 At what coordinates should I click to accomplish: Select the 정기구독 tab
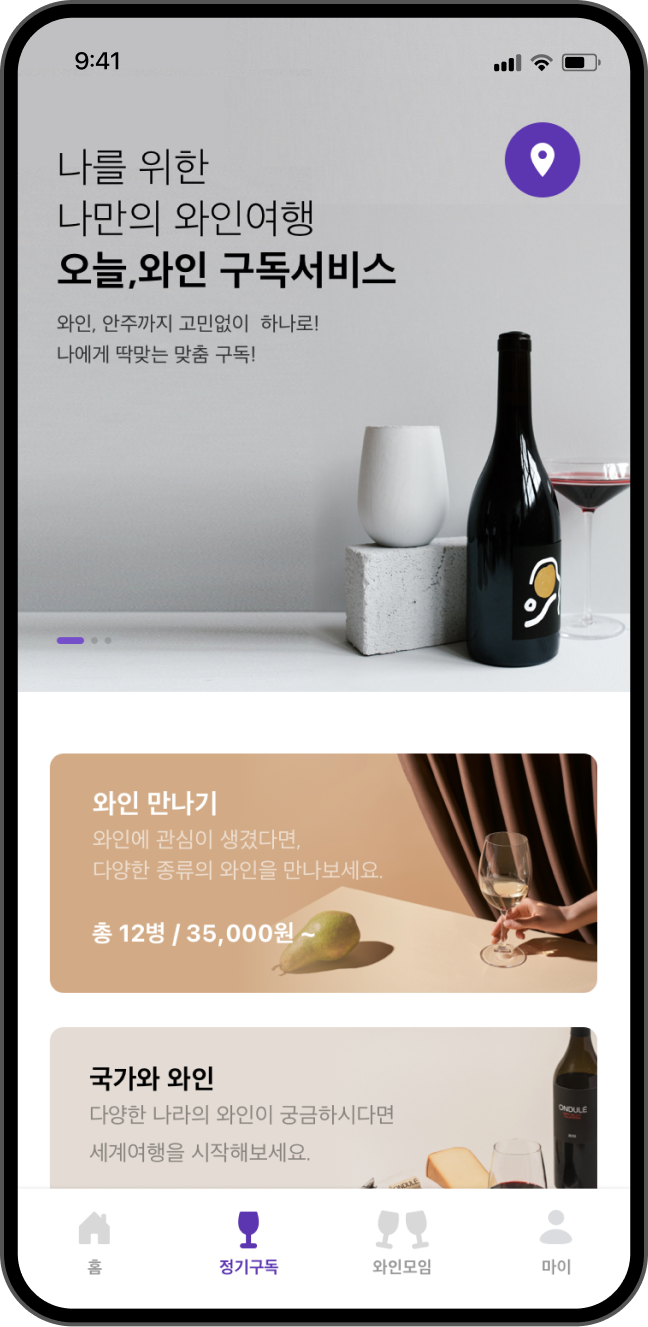[248, 1242]
